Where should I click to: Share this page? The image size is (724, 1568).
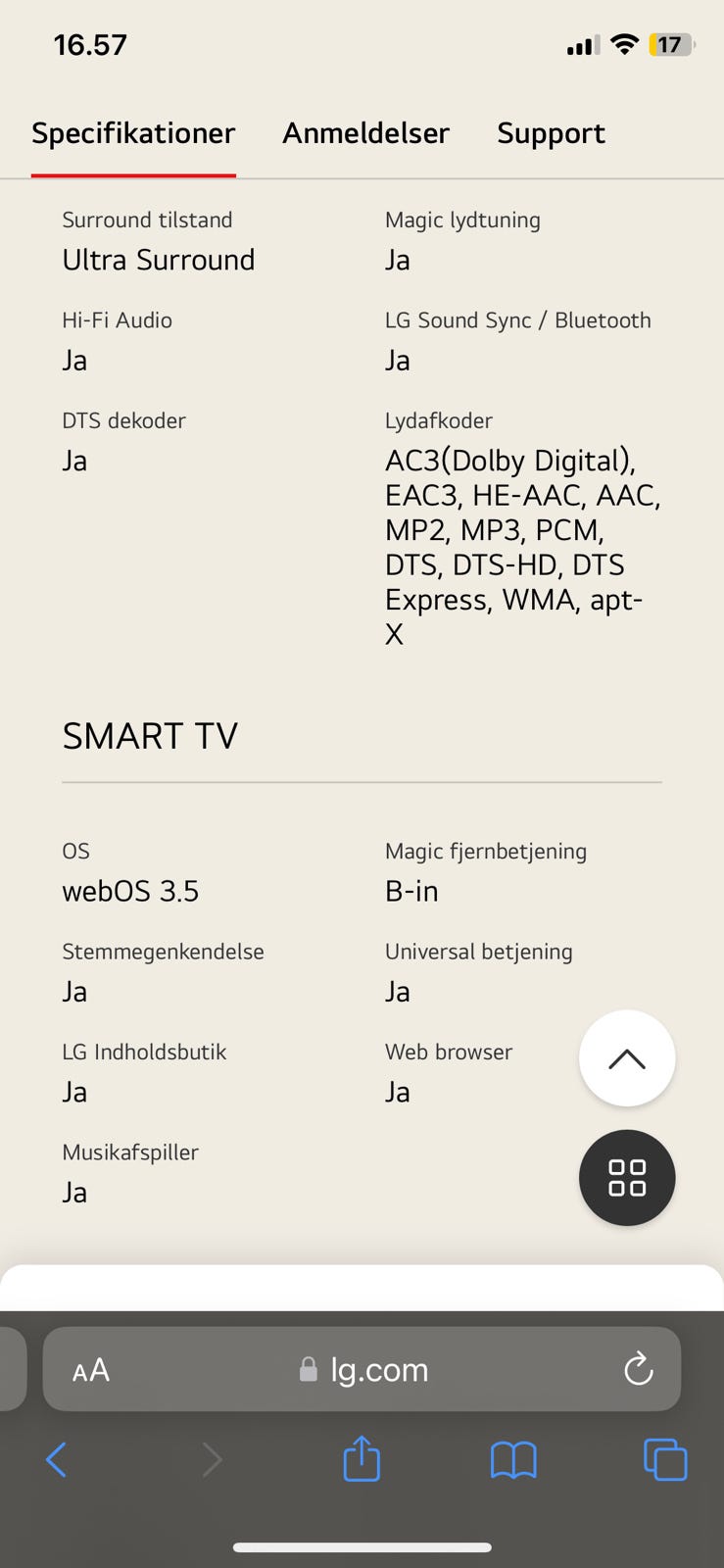[362, 1458]
